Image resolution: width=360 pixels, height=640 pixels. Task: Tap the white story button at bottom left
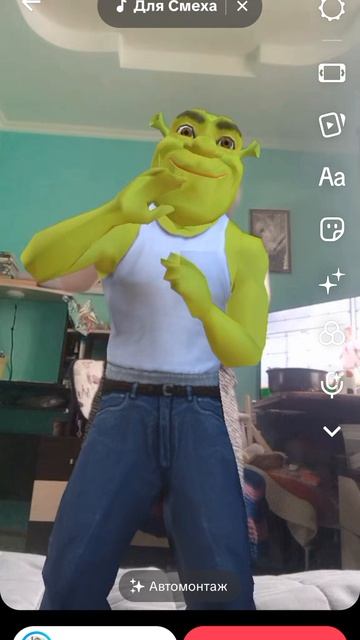95,633
